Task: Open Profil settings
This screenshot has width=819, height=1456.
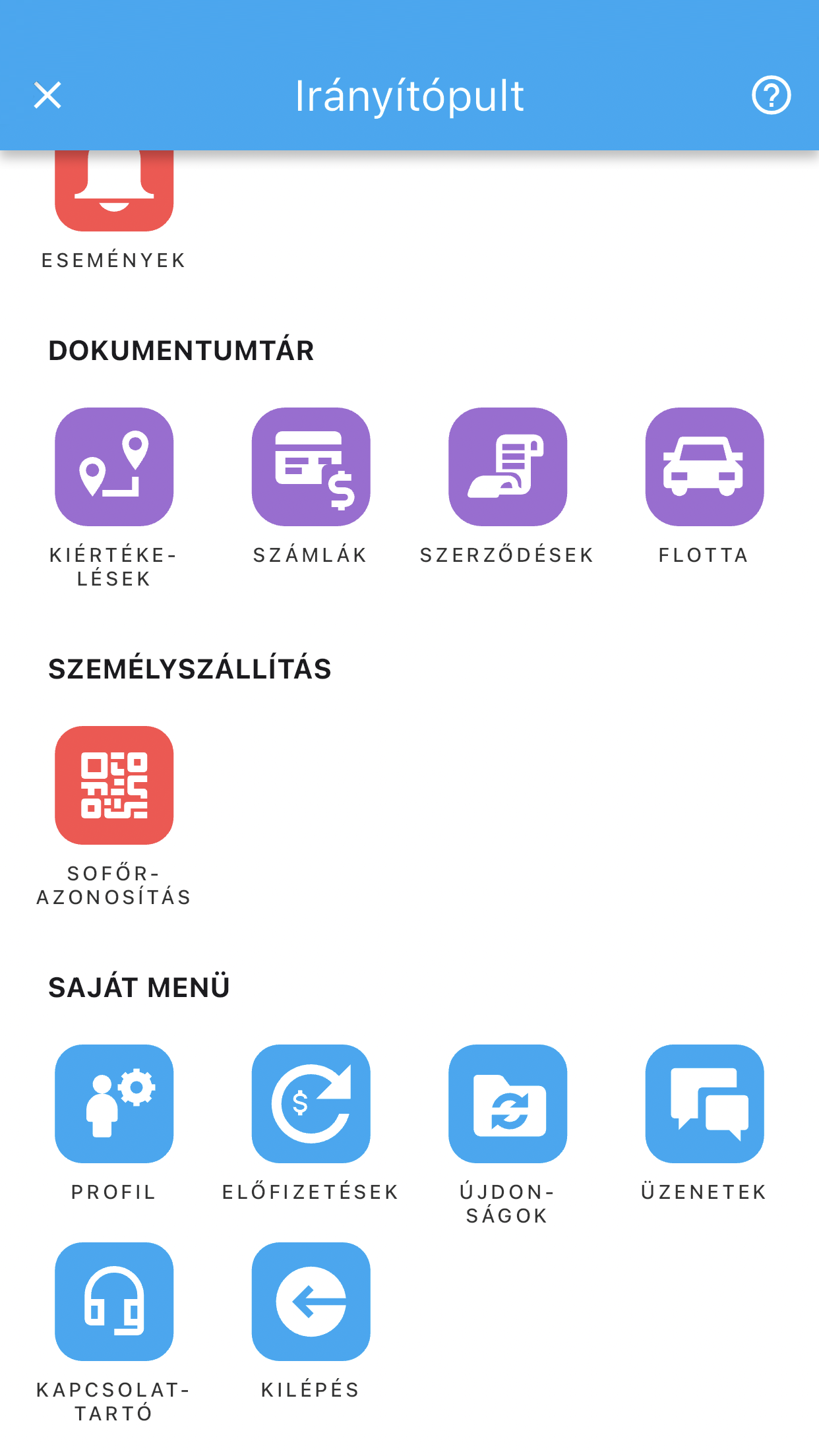Action: 114,1104
